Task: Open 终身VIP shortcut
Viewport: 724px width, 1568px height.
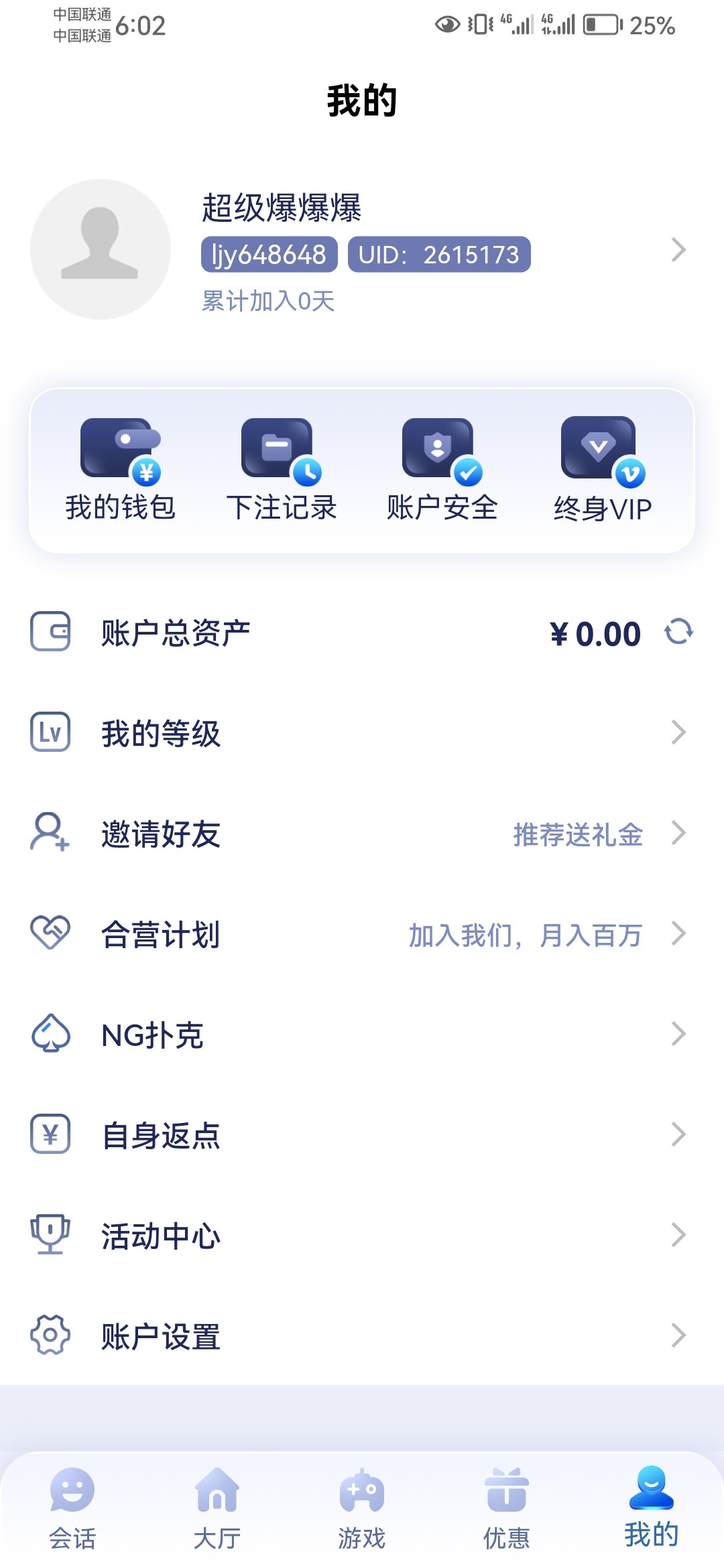Action: [602, 469]
